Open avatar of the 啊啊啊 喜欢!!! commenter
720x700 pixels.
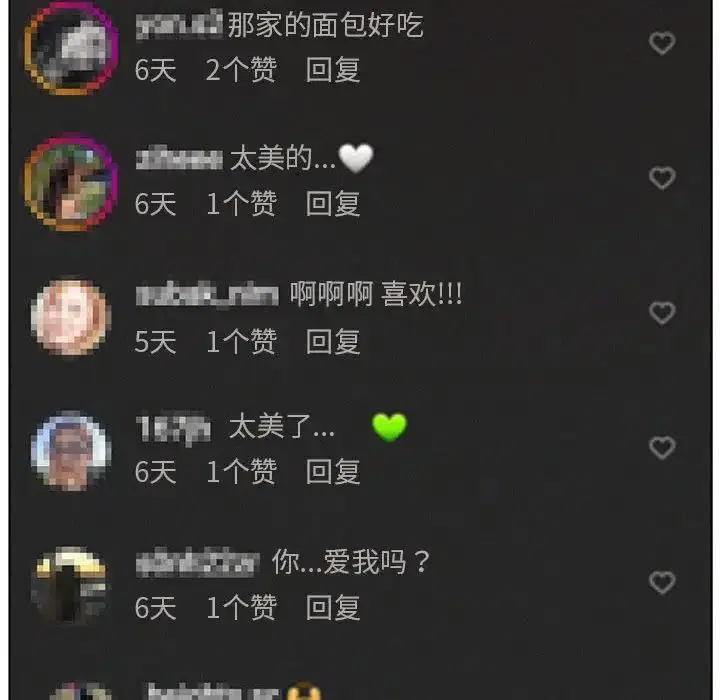tap(70, 317)
